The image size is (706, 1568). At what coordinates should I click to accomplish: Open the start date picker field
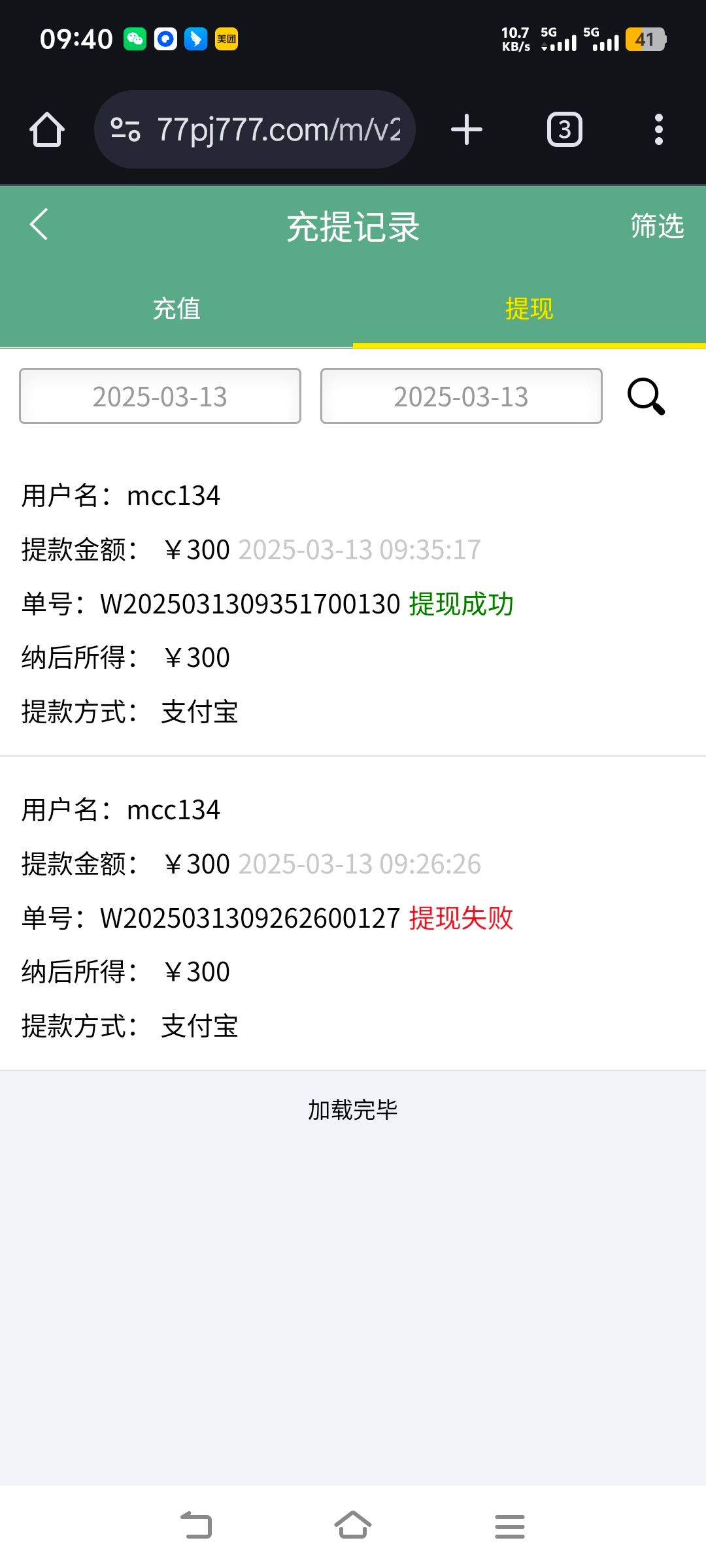pos(160,396)
